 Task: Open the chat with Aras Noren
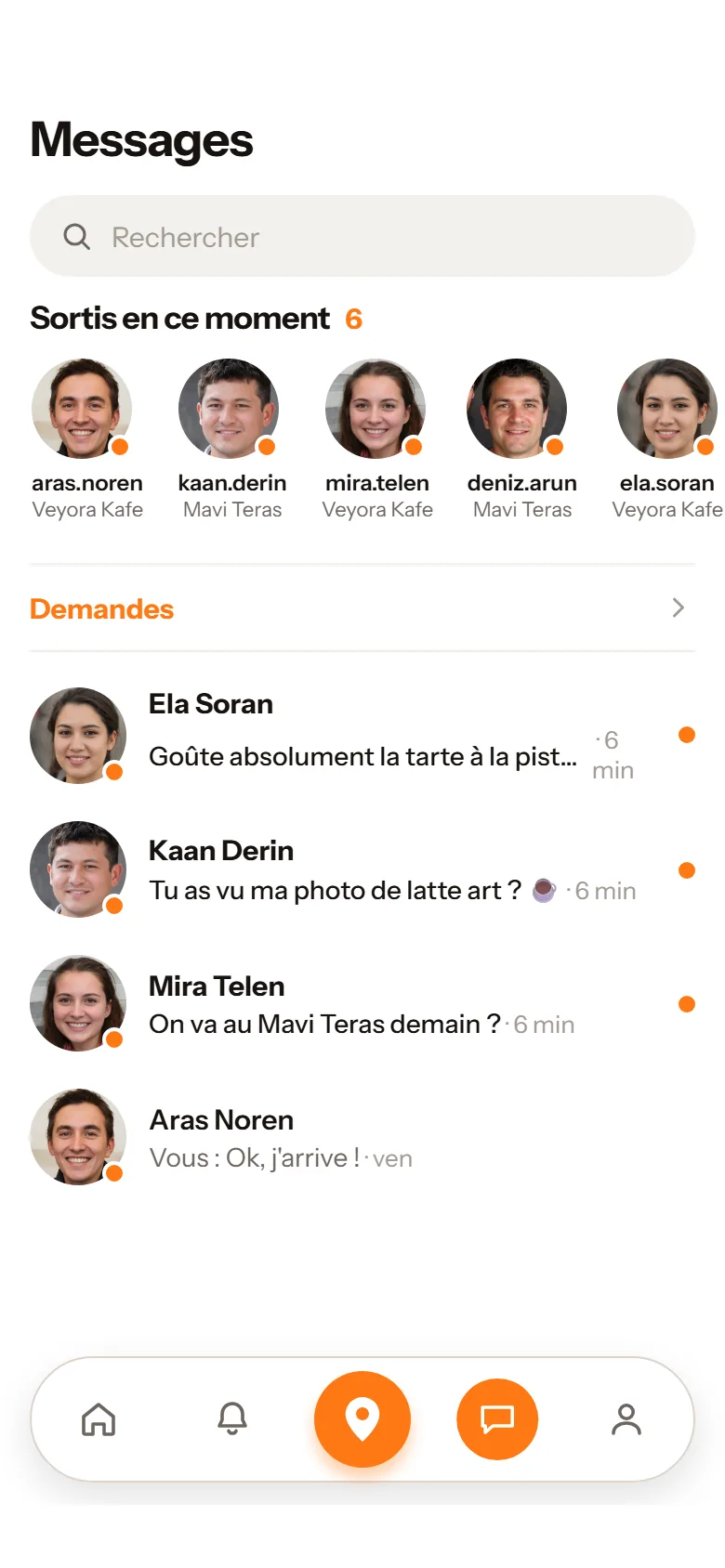coord(362,1137)
